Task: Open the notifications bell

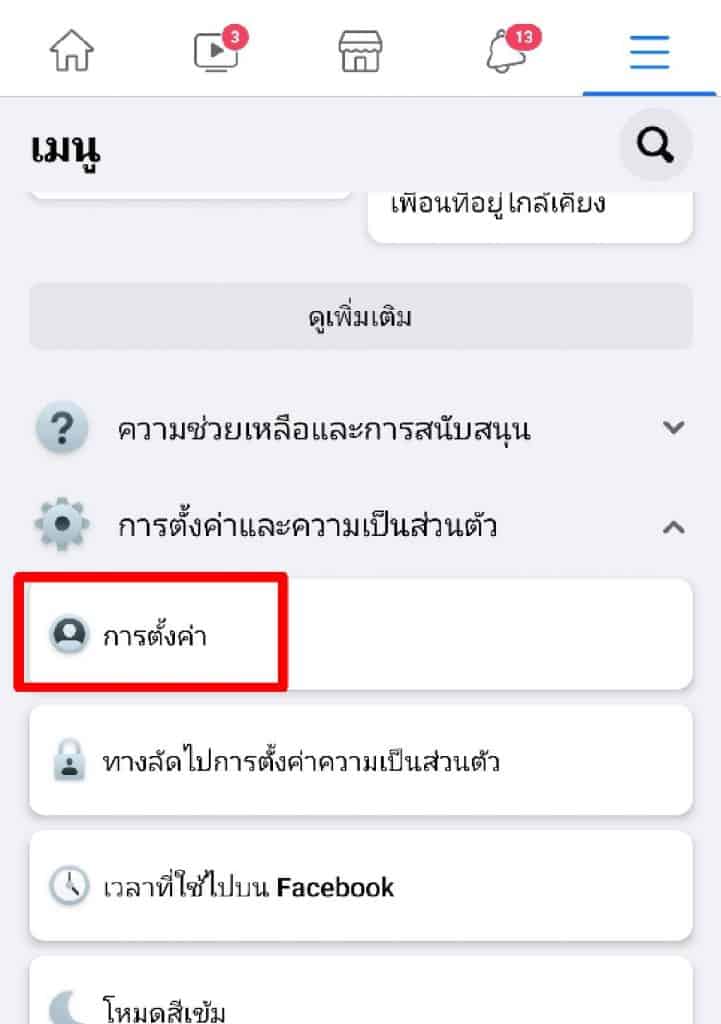Action: [506, 50]
